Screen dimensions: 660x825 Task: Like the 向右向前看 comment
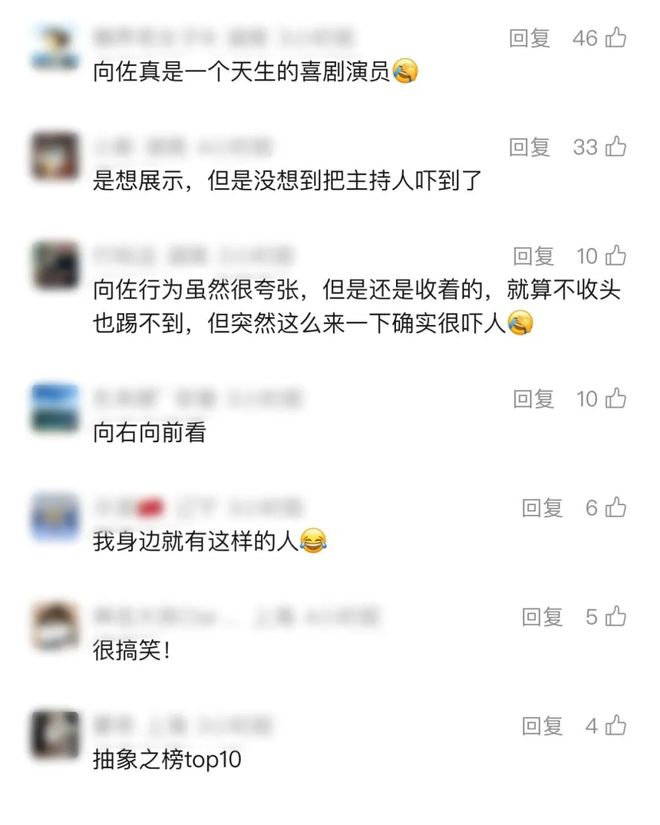(x=617, y=399)
